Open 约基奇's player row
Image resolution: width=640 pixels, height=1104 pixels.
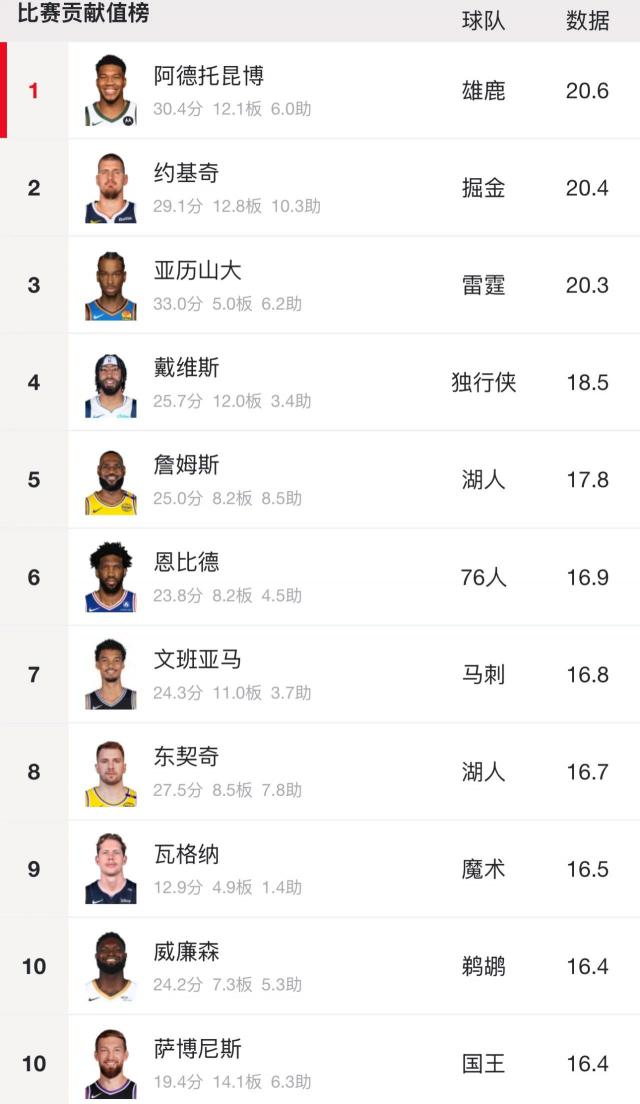(187, 174)
